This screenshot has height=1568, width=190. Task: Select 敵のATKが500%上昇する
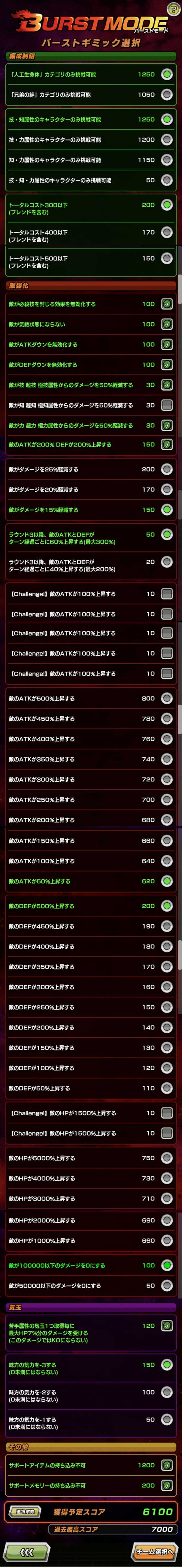click(x=166, y=698)
